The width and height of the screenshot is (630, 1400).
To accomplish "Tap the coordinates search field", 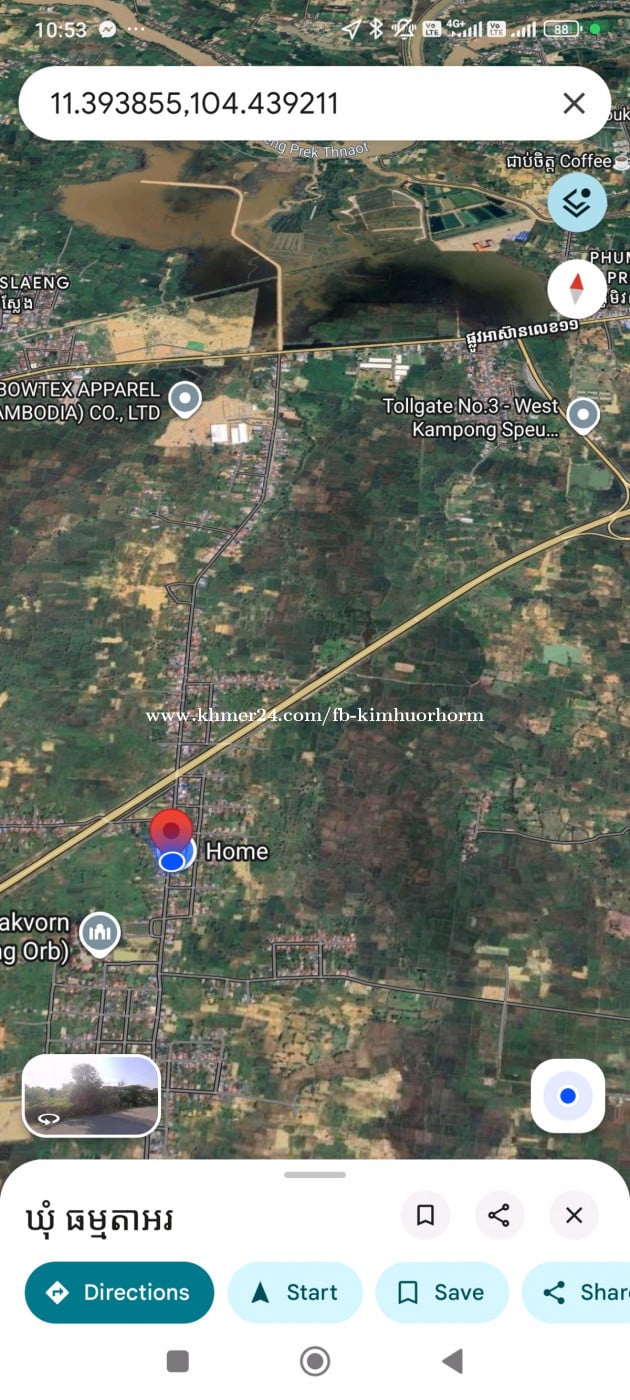I will pos(290,103).
